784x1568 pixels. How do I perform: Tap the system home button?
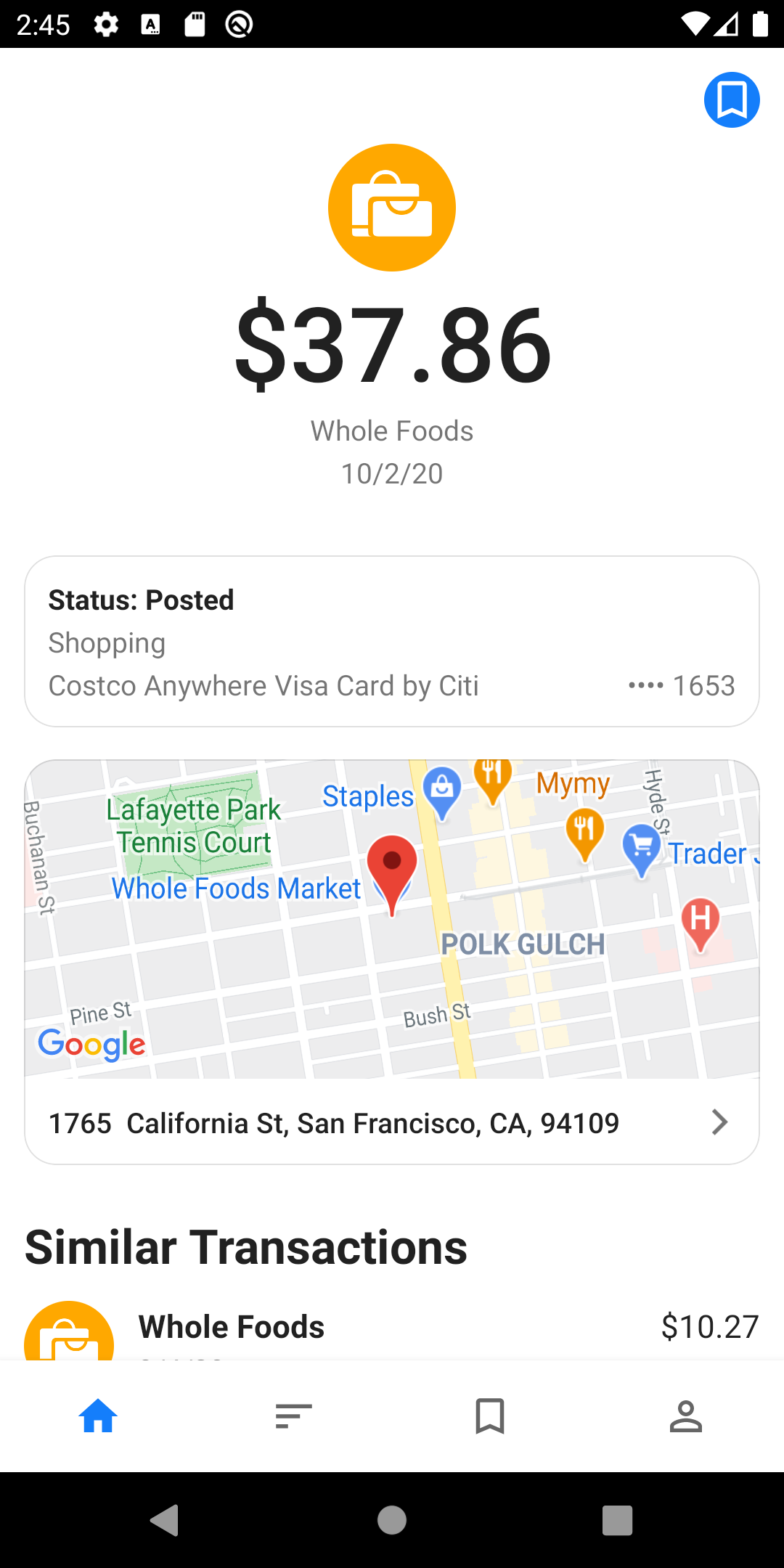[x=392, y=1520]
